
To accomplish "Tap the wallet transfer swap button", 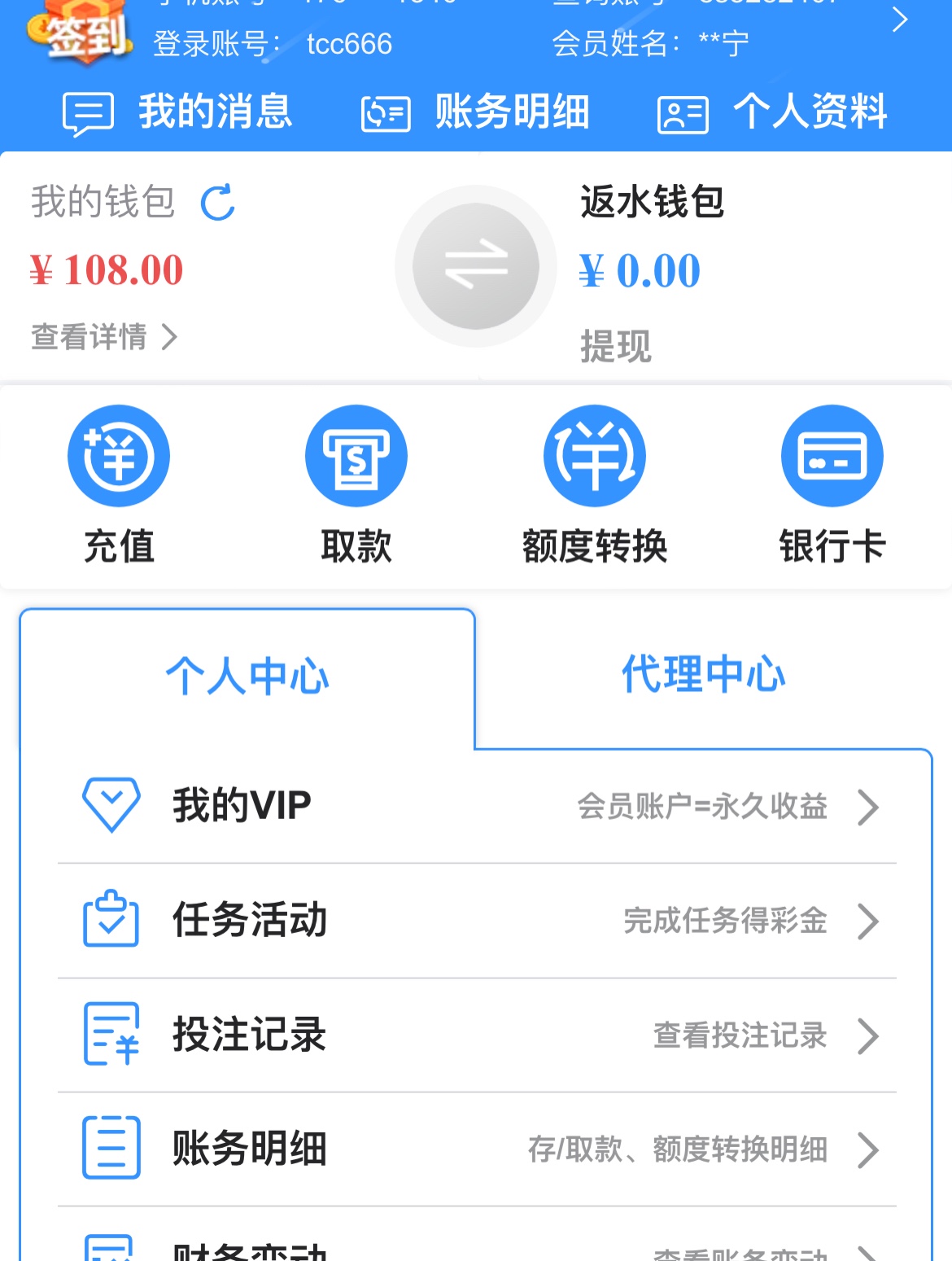I will coord(476,266).
